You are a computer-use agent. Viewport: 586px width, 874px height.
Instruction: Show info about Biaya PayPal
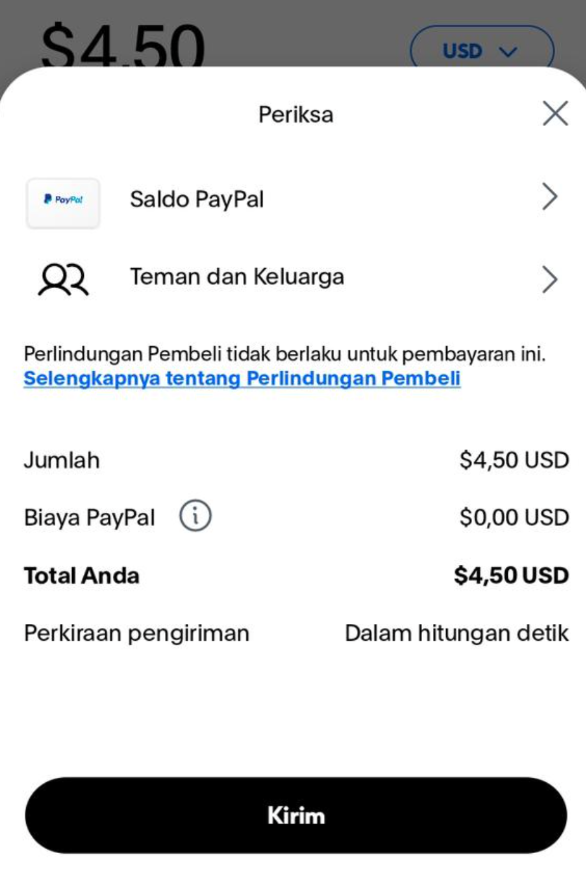point(195,516)
